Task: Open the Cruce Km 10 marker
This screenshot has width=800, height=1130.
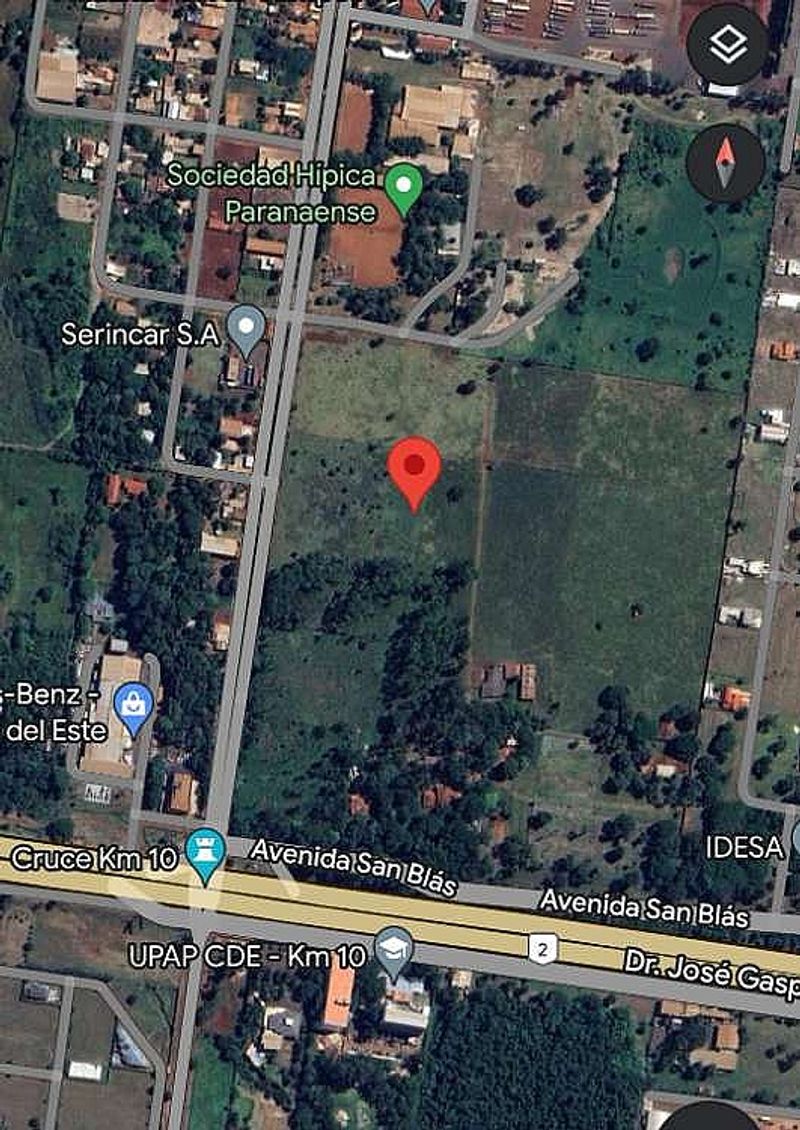Action: pos(207,853)
